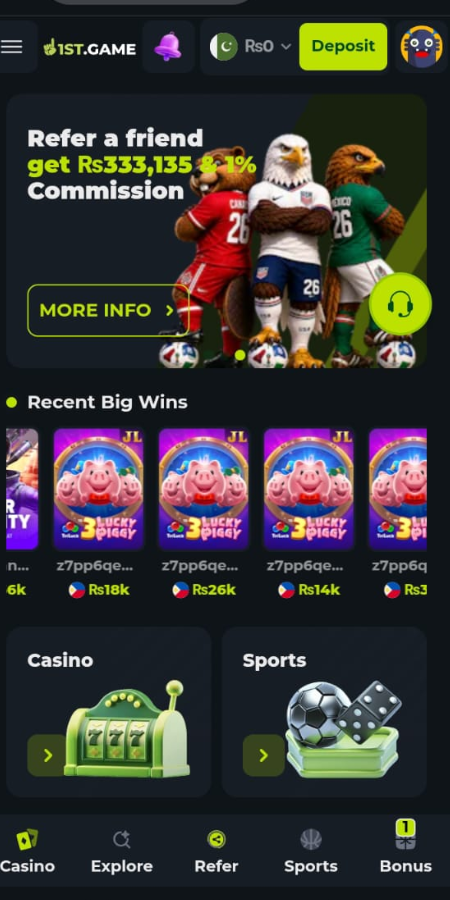Image resolution: width=450 pixels, height=900 pixels.
Task: Open the Casino card
Action: pos(108,712)
